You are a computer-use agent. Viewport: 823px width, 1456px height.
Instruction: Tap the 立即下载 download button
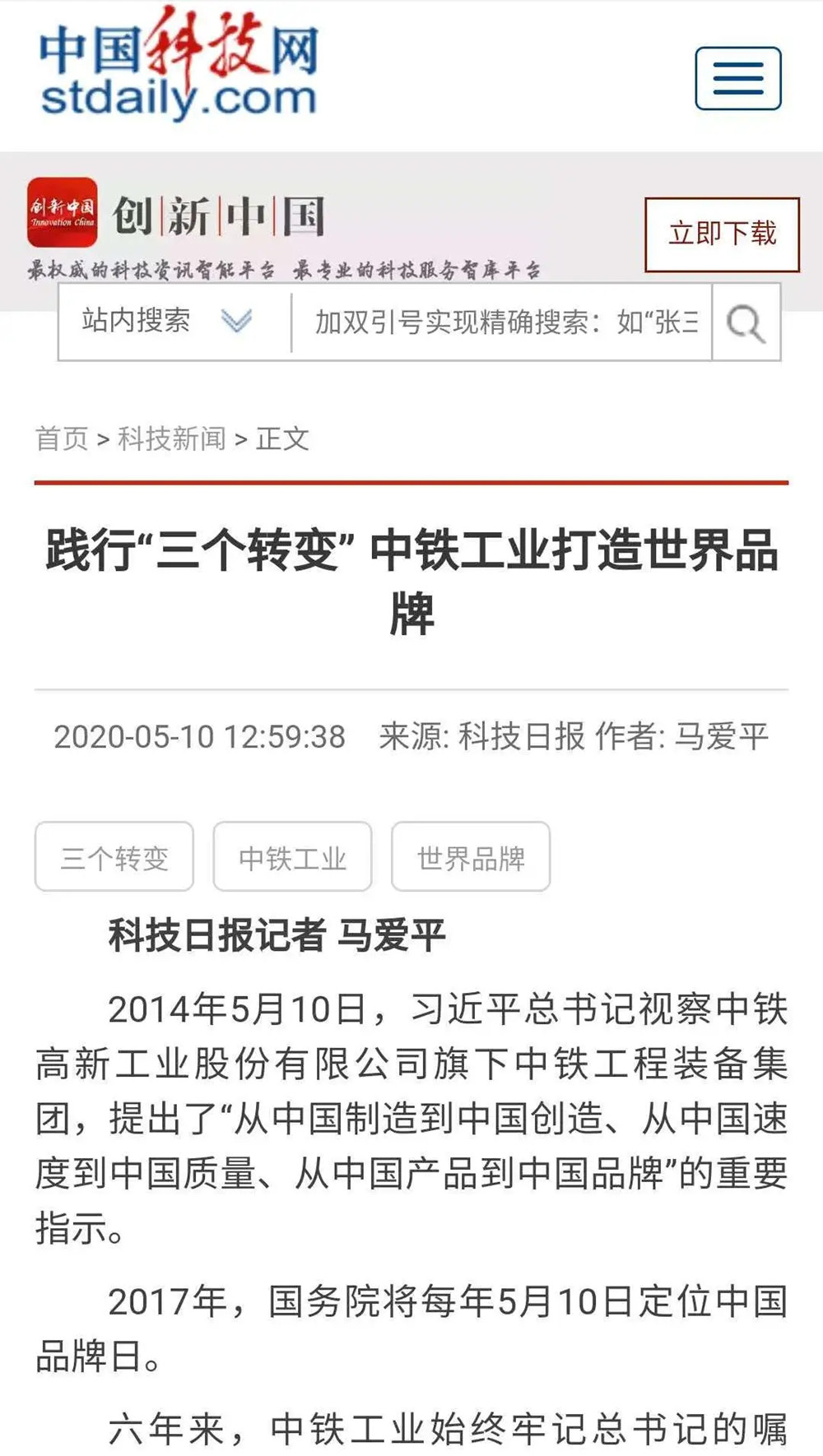(x=722, y=234)
